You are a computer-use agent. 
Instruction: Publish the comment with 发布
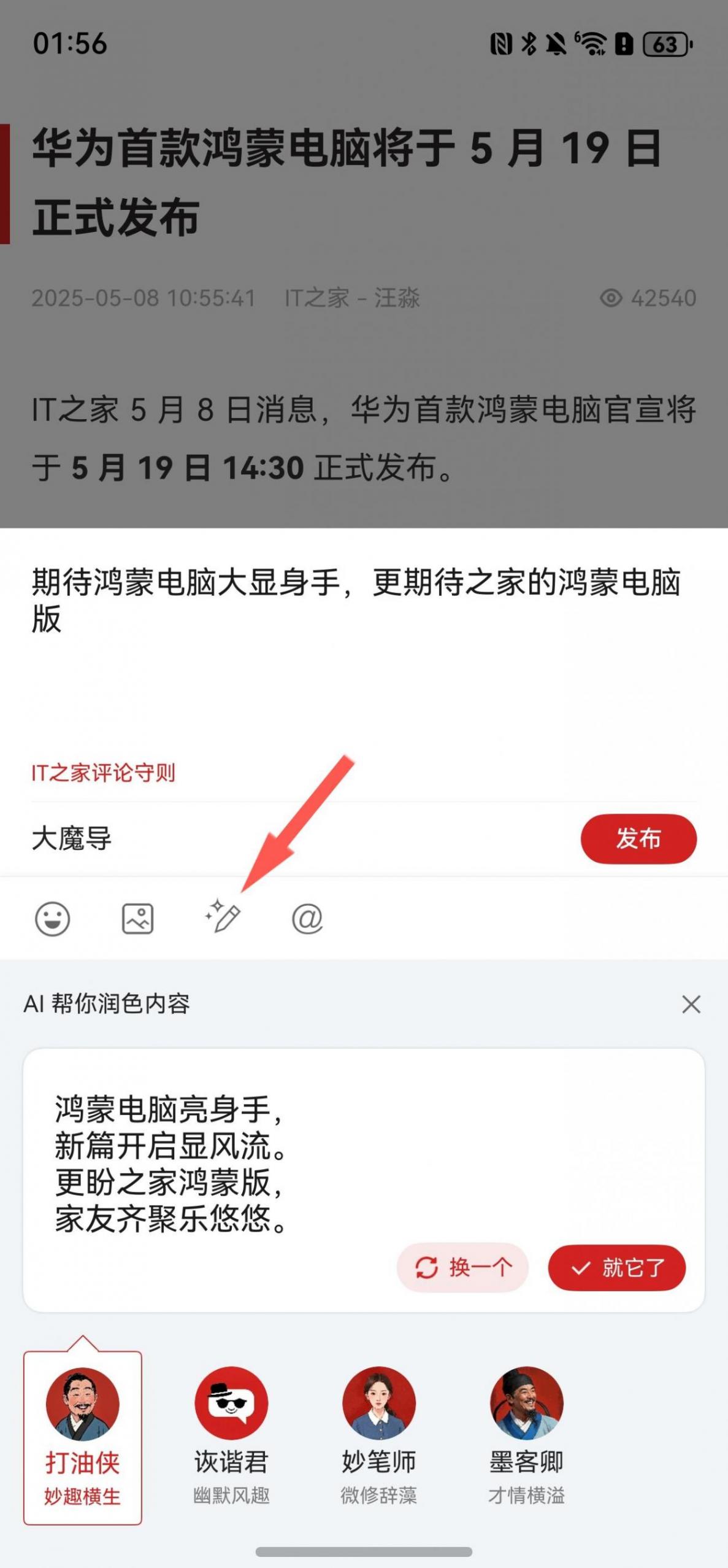[x=638, y=838]
